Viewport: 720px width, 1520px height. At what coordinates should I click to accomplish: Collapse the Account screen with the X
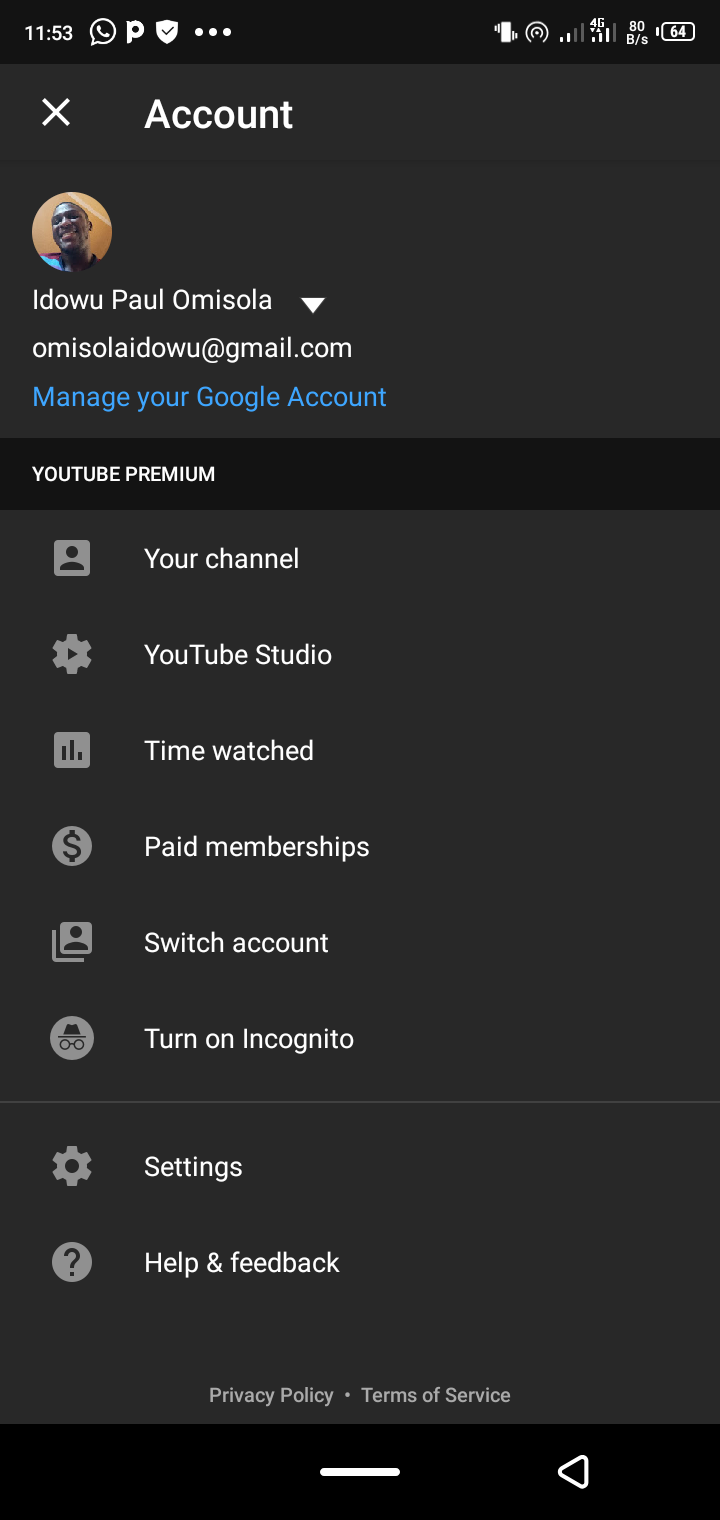[x=55, y=112]
